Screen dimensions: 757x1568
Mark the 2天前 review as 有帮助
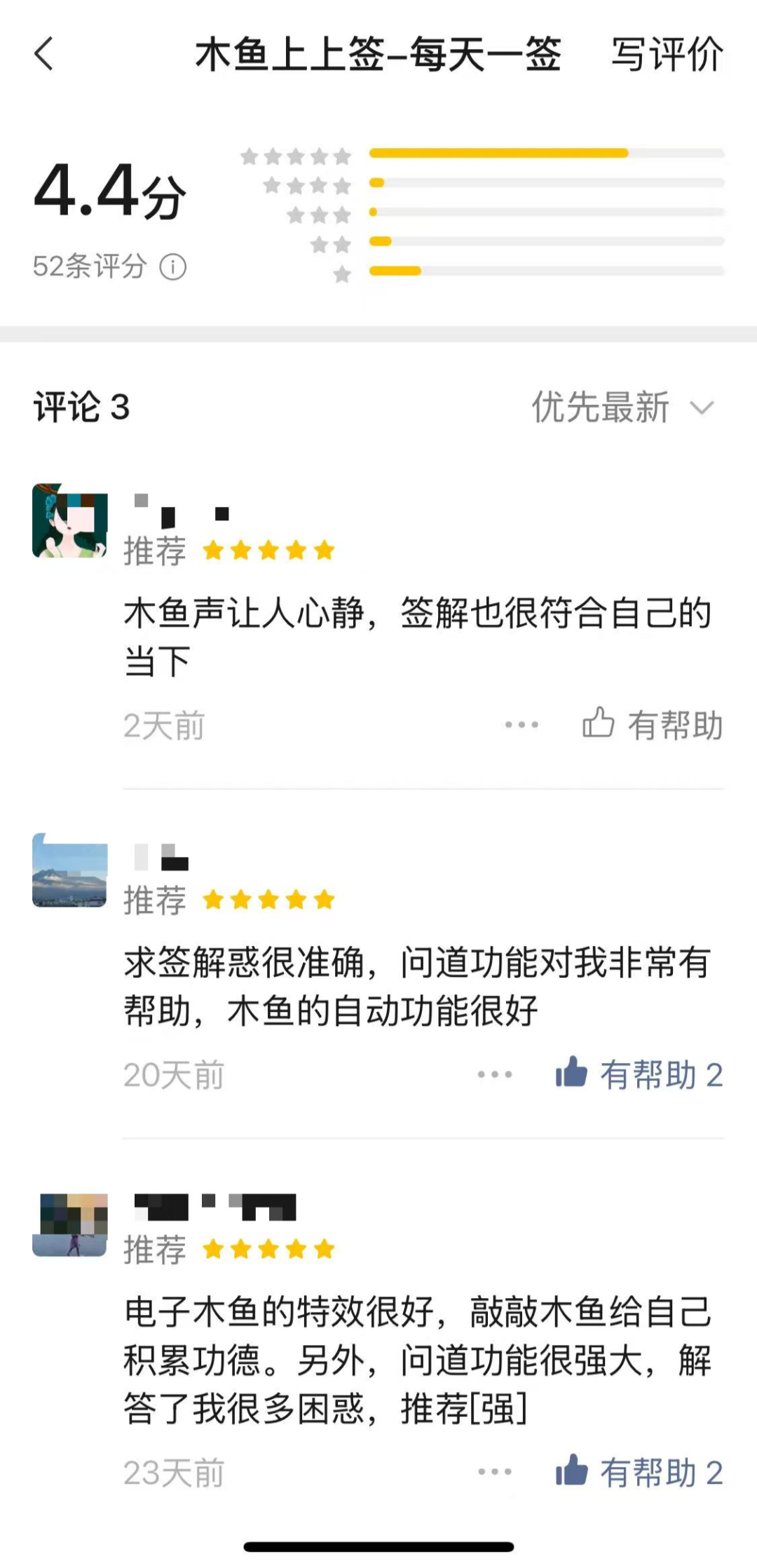coord(652,724)
